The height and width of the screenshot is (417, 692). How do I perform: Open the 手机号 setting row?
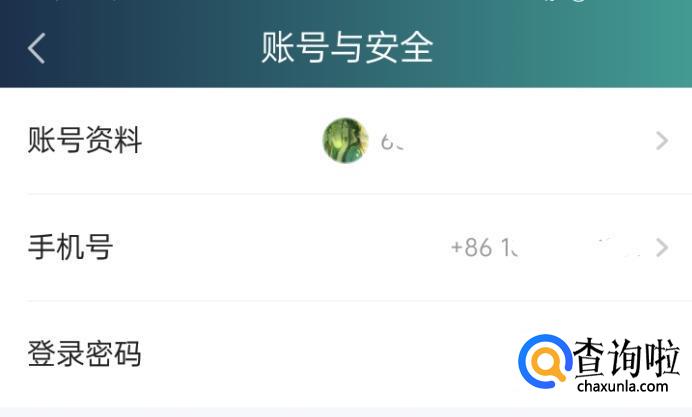point(346,247)
